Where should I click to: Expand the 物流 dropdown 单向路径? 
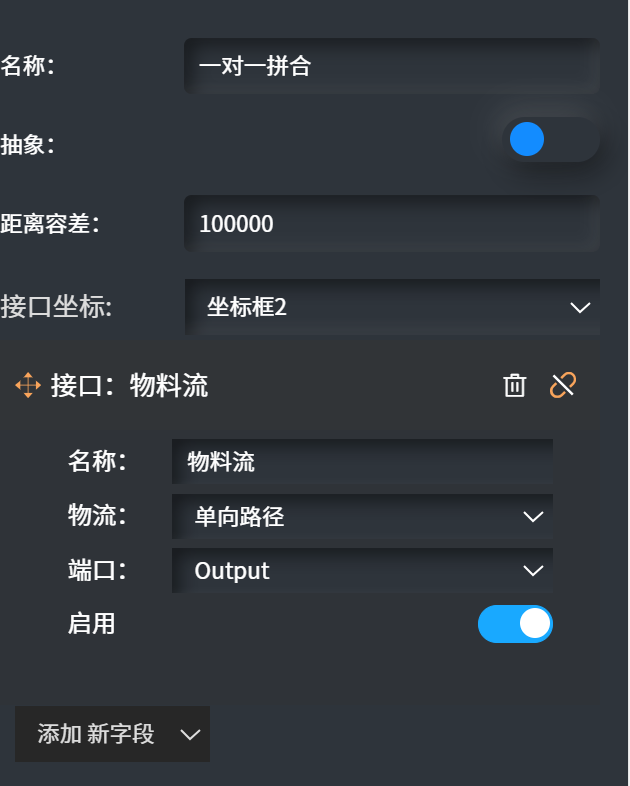[361, 516]
